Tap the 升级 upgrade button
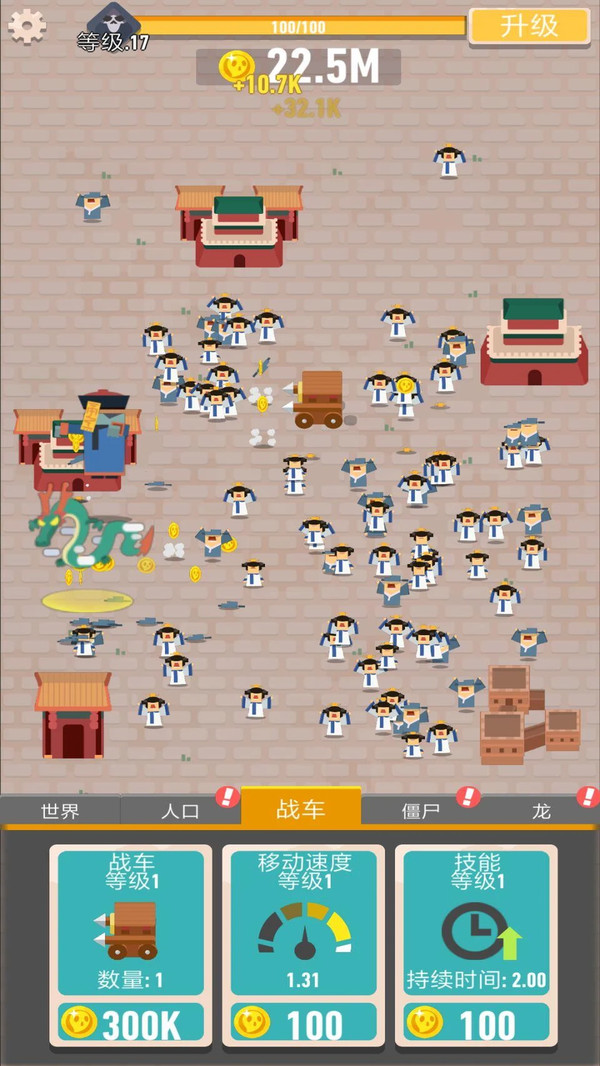This screenshot has width=600, height=1066. coord(529,26)
